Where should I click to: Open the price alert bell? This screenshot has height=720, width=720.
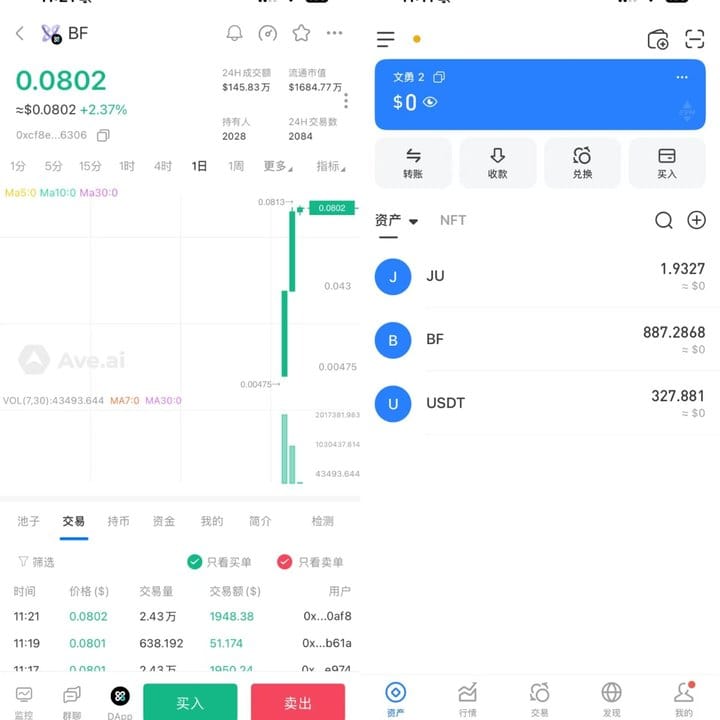(x=235, y=34)
